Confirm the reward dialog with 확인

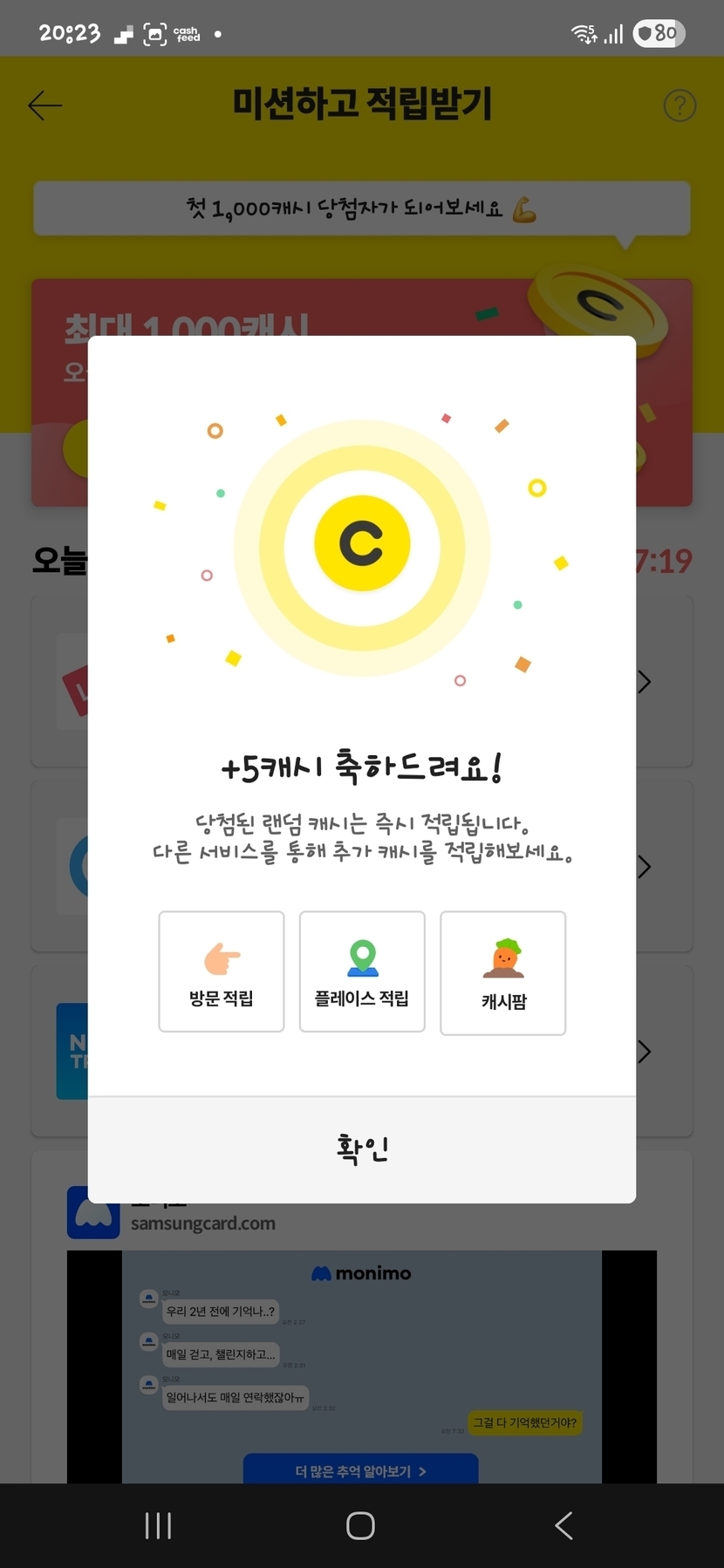coord(361,1149)
